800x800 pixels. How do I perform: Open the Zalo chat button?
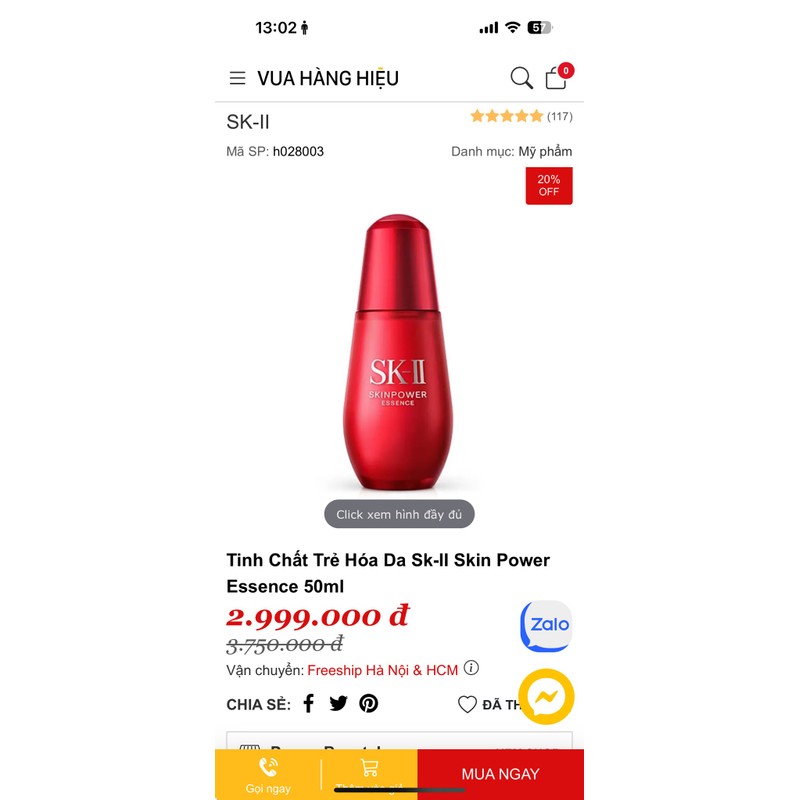point(547,625)
